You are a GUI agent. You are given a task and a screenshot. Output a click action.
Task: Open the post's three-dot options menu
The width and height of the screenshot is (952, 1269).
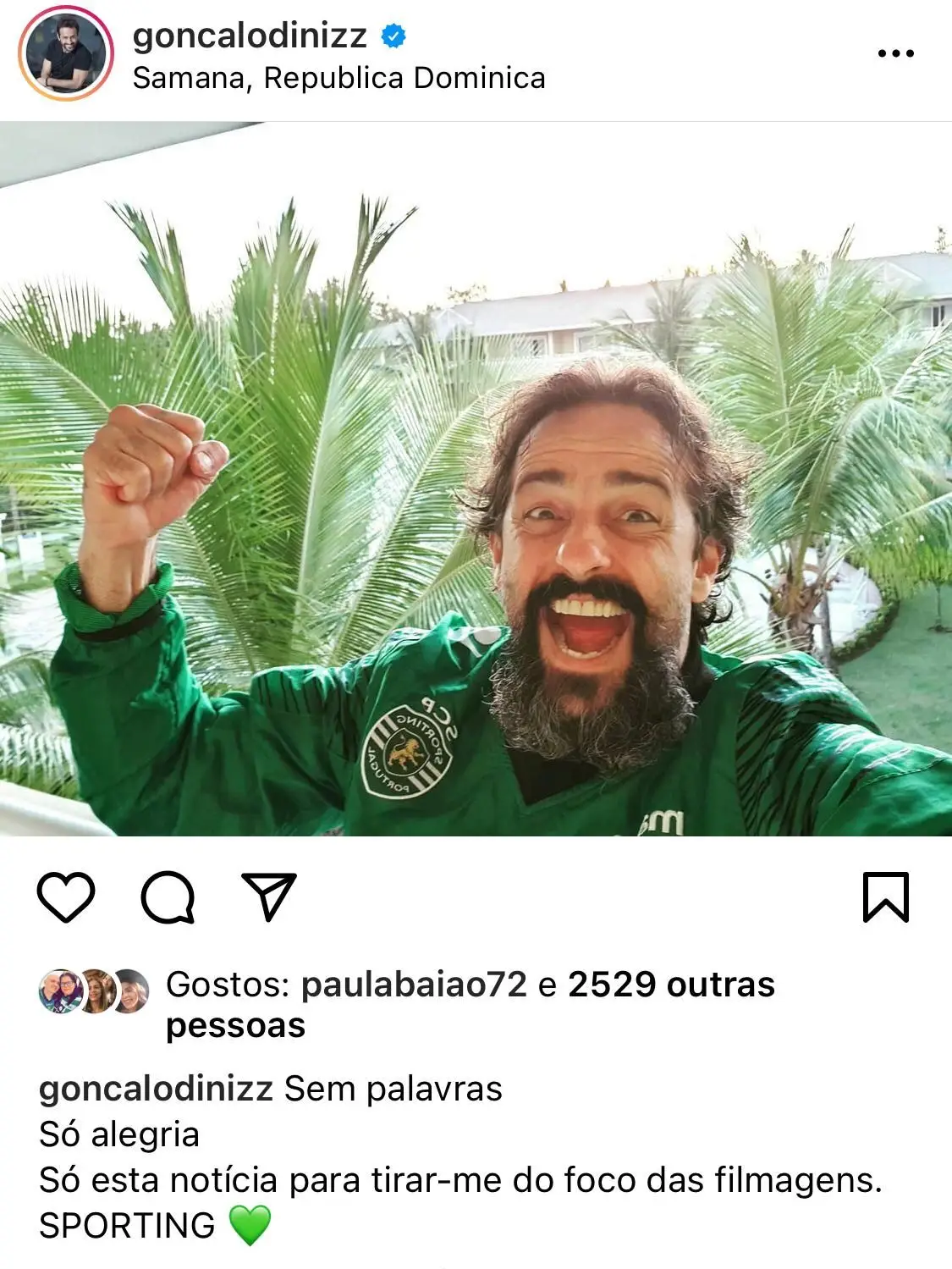(895, 53)
